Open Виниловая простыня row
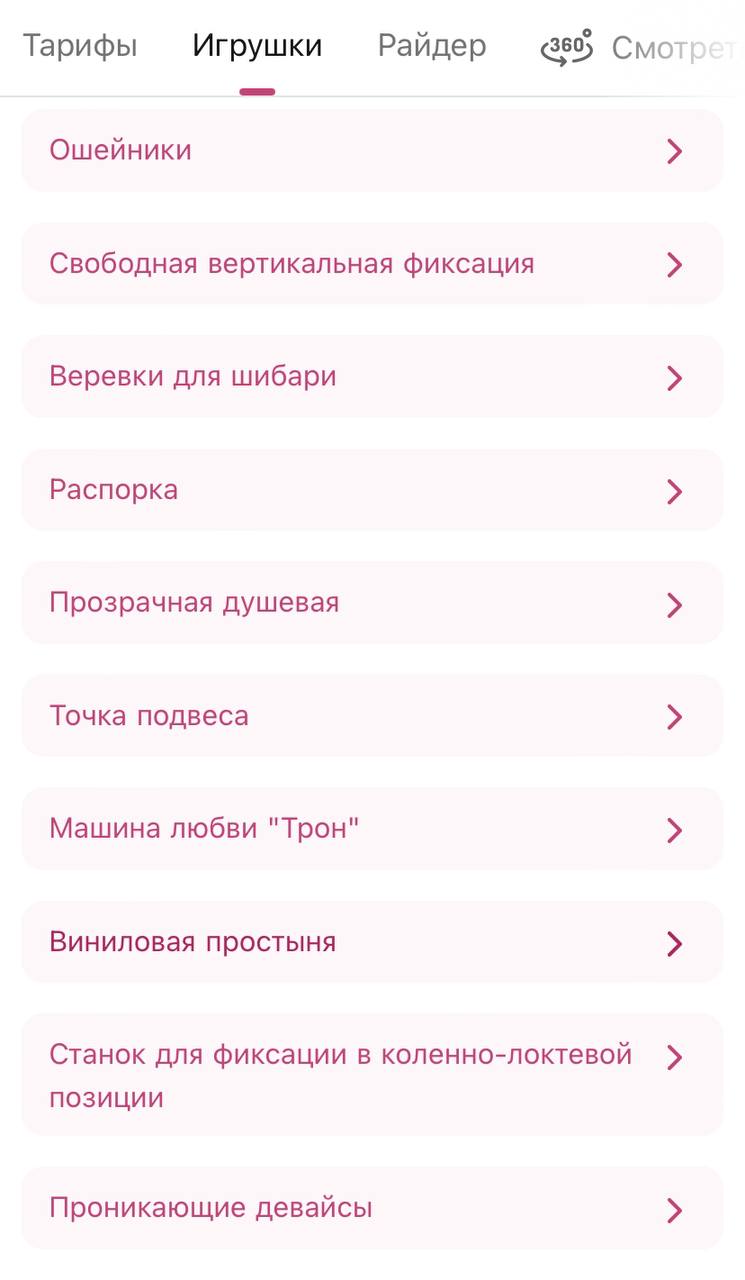The width and height of the screenshot is (745, 1280). point(372,942)
